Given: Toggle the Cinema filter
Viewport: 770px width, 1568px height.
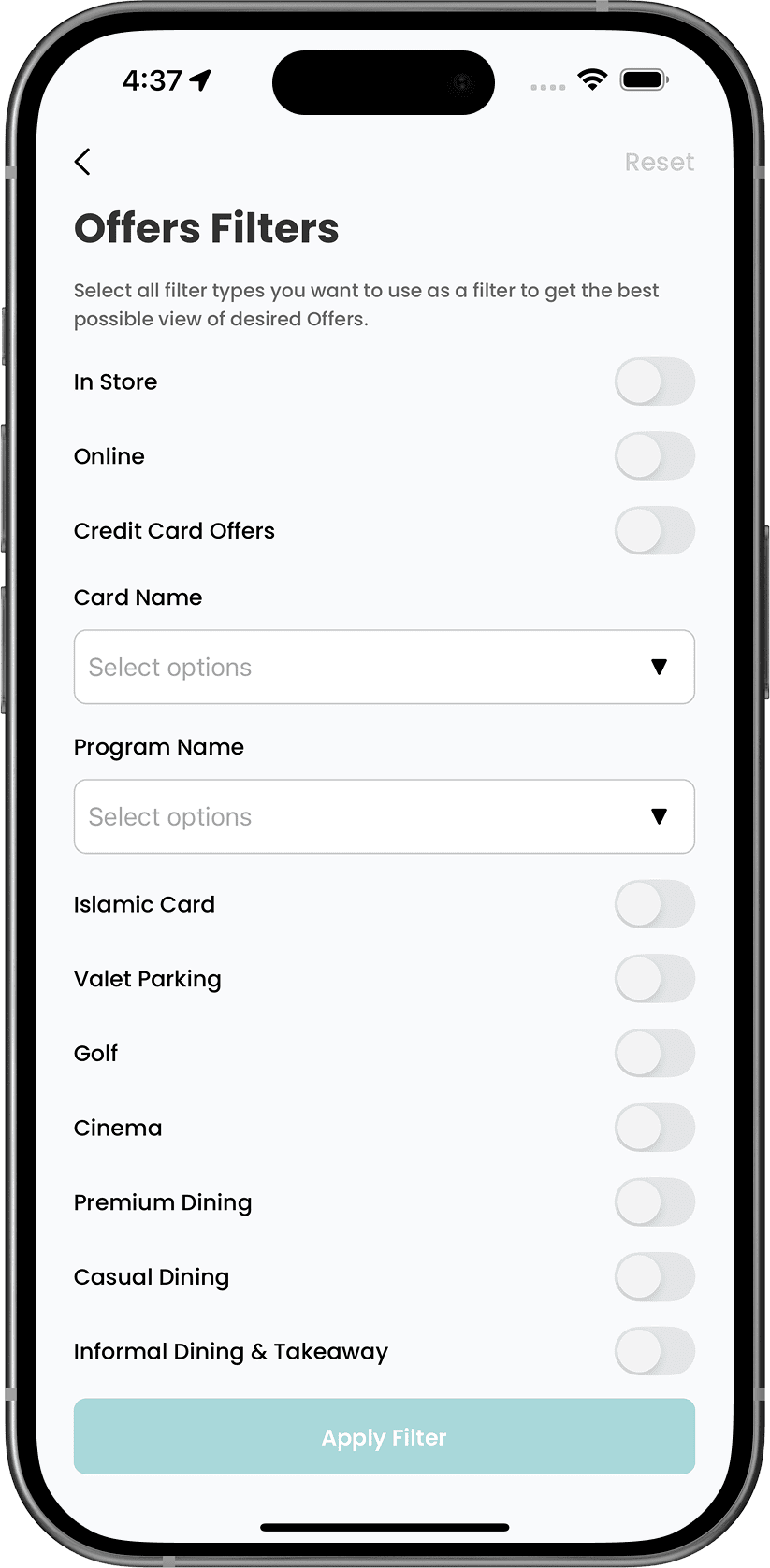Looking at the screenshot, I should [654, 1128].
